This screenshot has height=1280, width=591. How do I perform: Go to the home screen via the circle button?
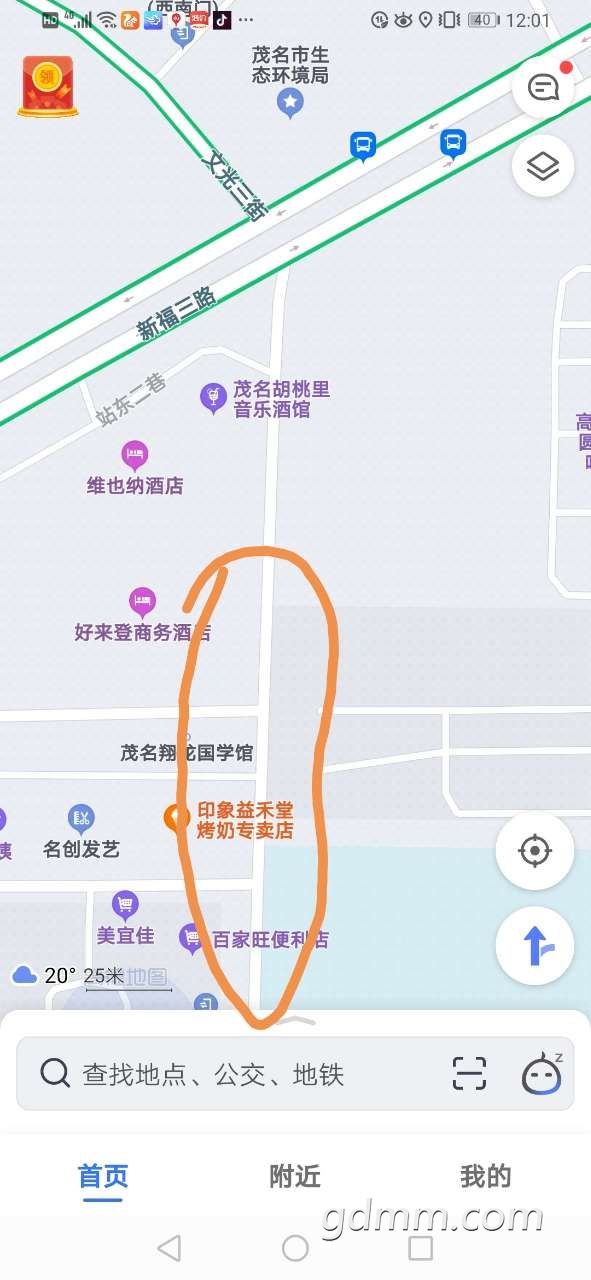[295, 1248]
